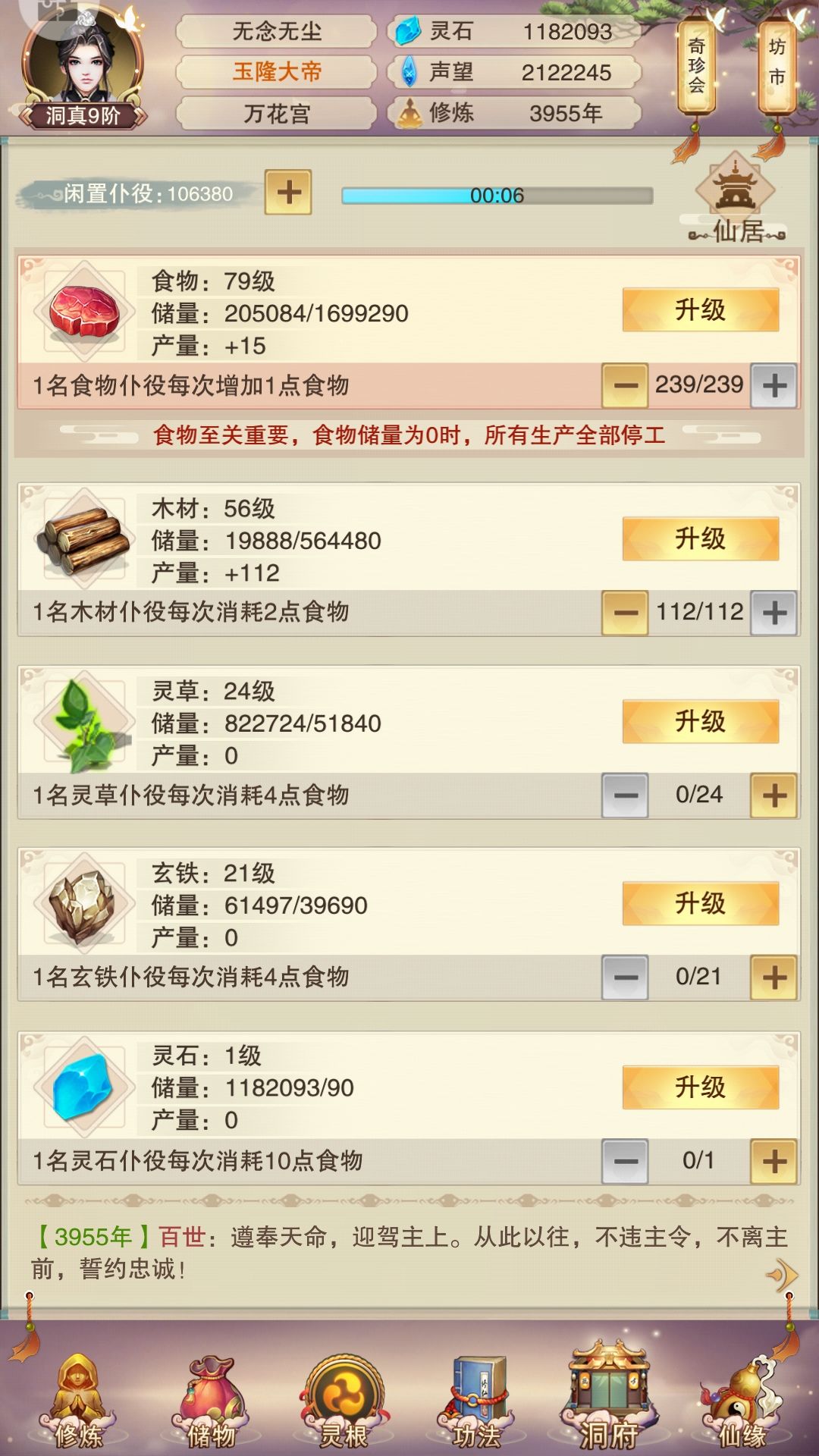
Task: Click the idle servant plus button
Action: (x=288, y=192)
